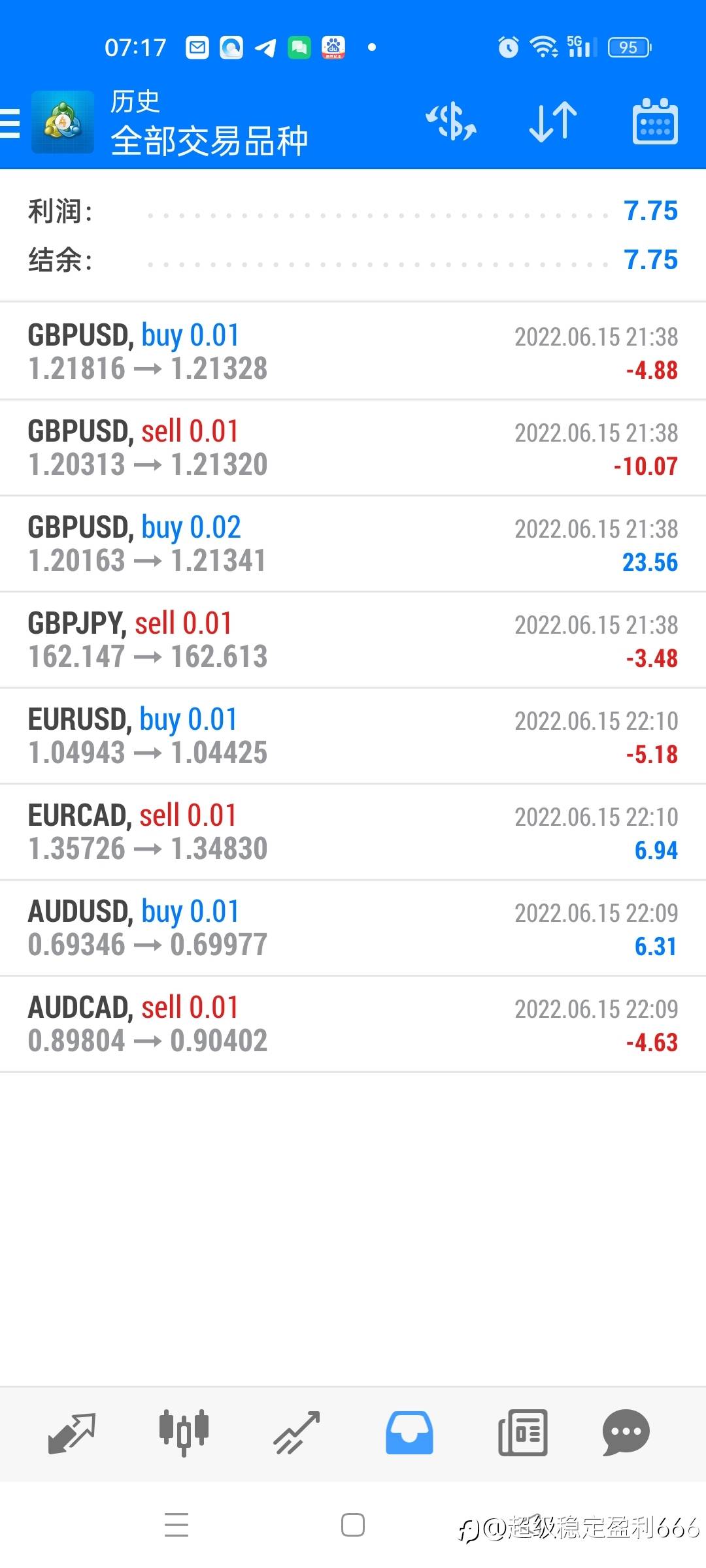This screenshot has width=706, height=1568.
Task: View the EURCAD sell 0.01 trade
Action: point(353,832)
